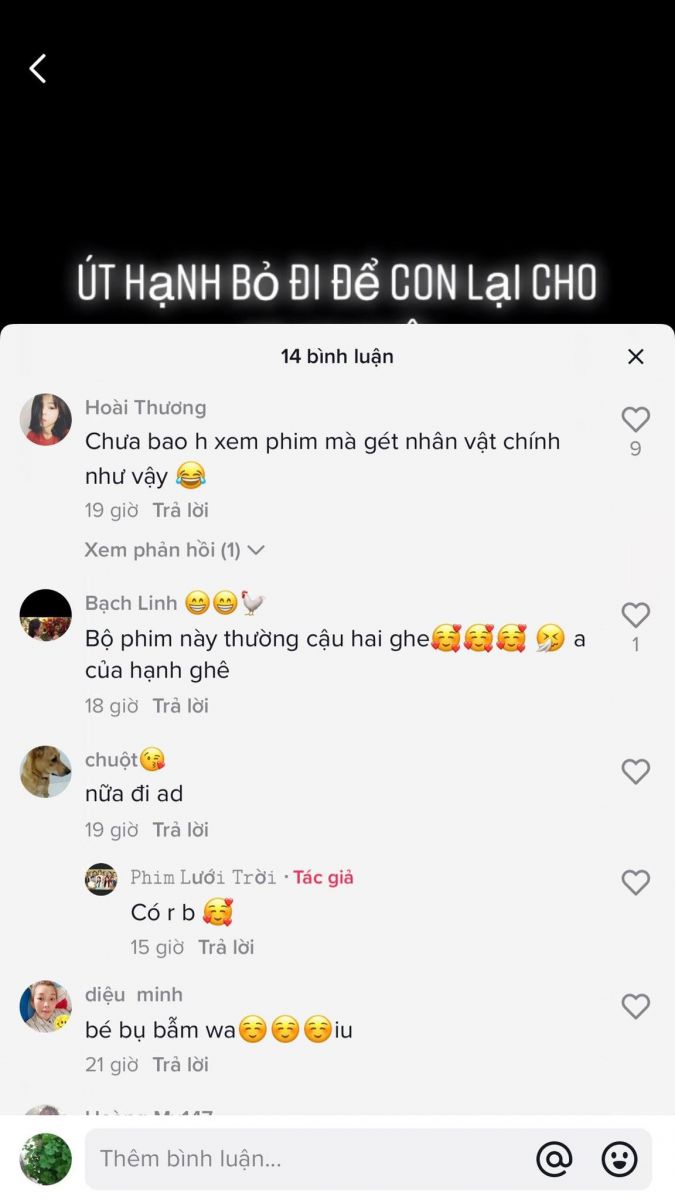675x1200 pixels.
Task: View diệu minh's profile avatar
Action: pyautogui.click(x=46, y=1006)
